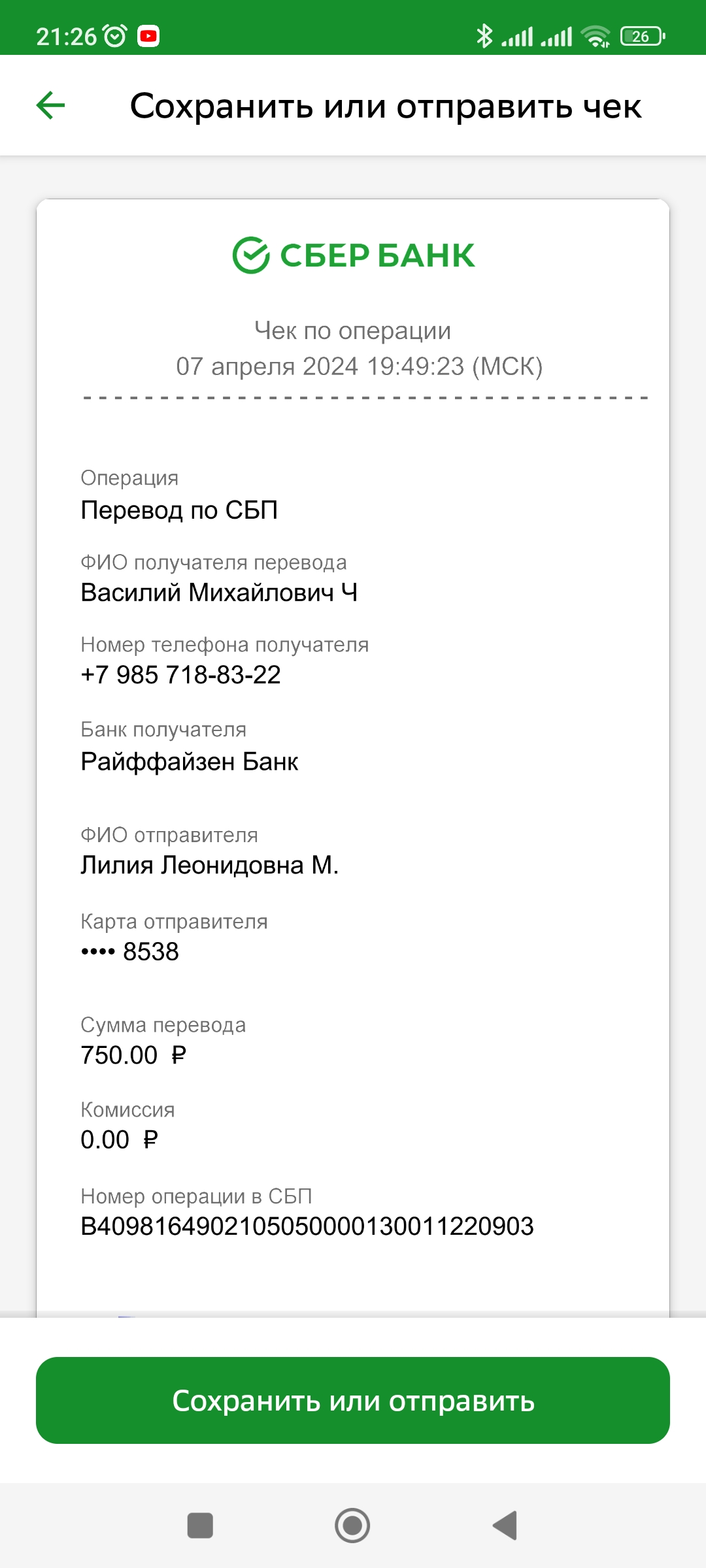The height and width of the screenshot is (1568, 706).
Task: Go to the home screen
Action: pos(353,1526)
